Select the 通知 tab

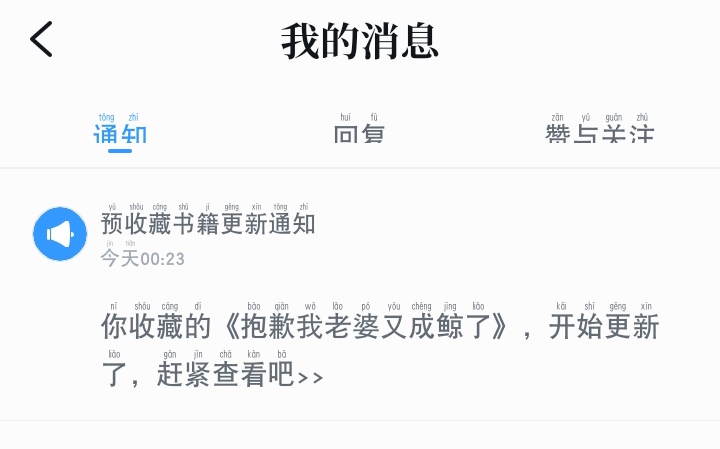click(120, 133)
